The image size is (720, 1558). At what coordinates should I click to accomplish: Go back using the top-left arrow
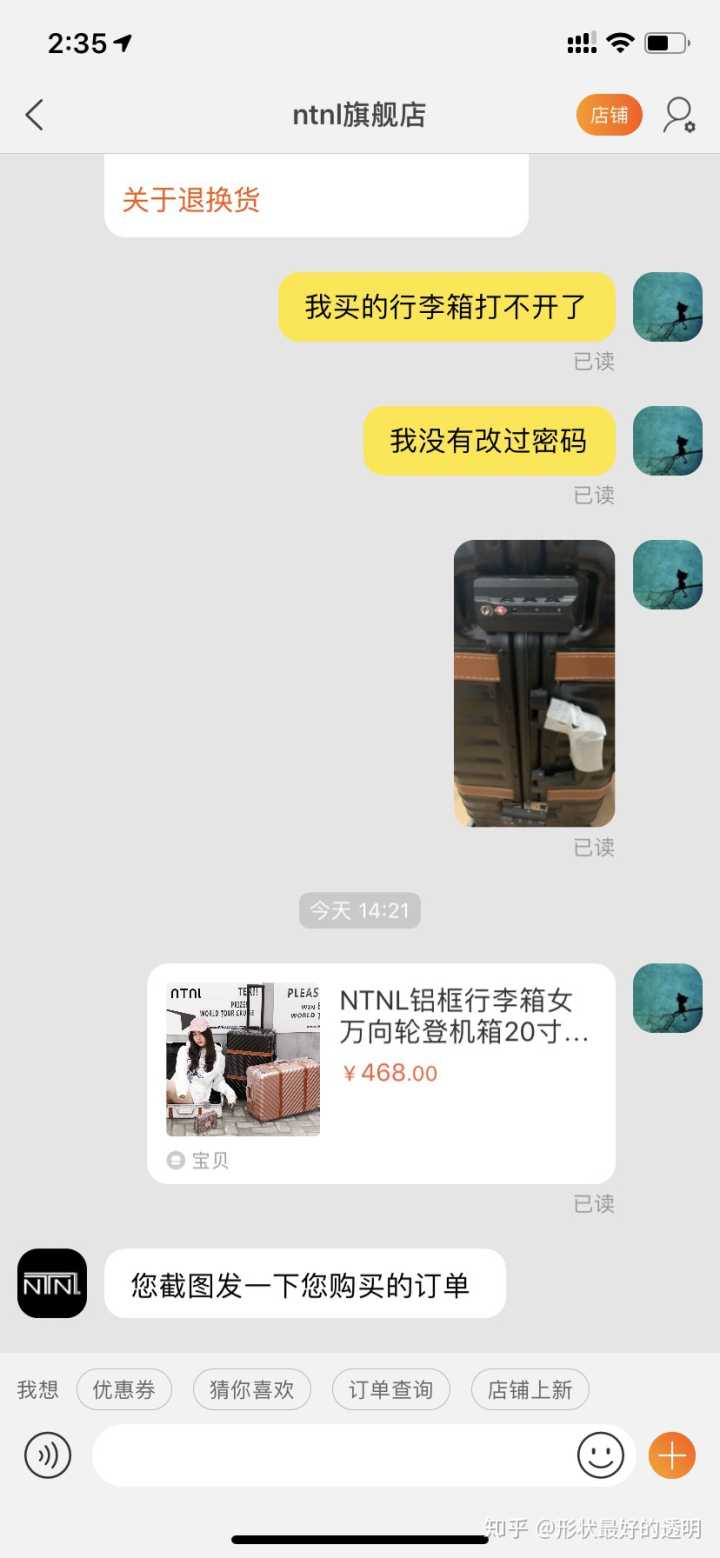pyautogui.click(x=34, y=115)
